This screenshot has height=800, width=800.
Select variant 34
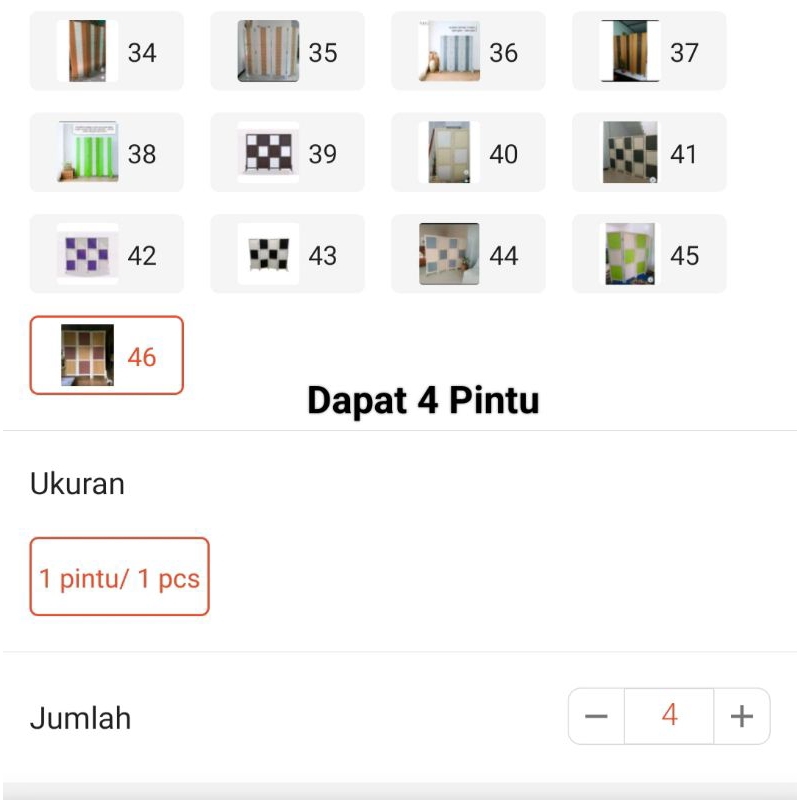click(x=107, y=52)
